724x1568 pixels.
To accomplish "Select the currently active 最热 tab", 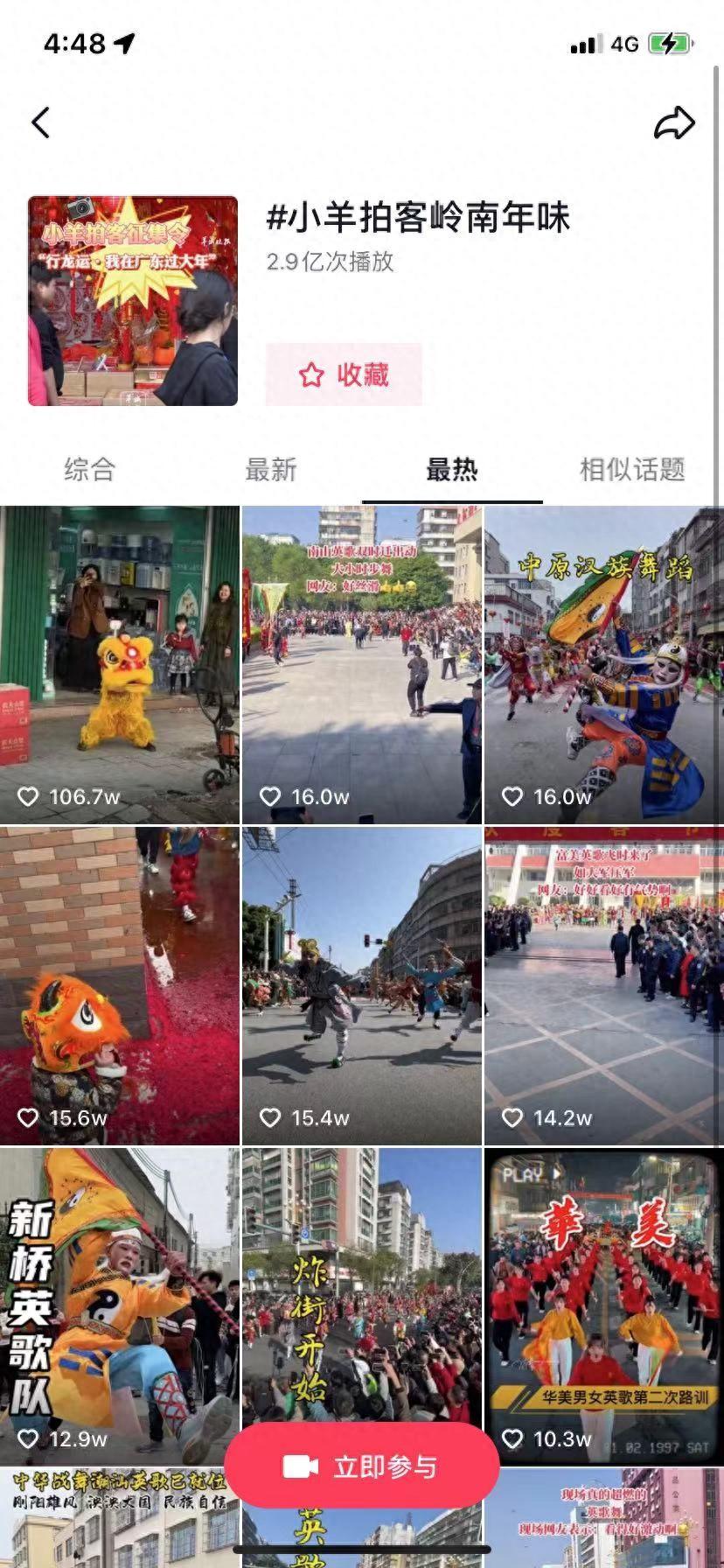I will pos(453,470).
